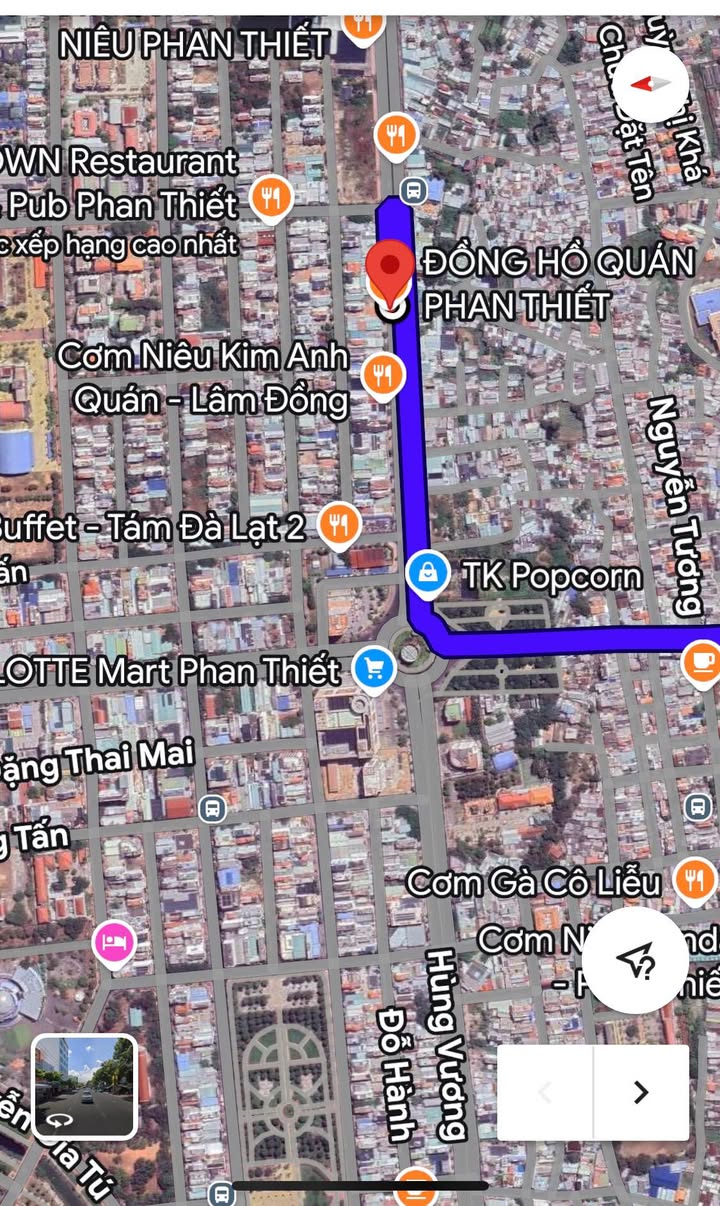Tap the bus stop icon above the route

click(412, 189)
